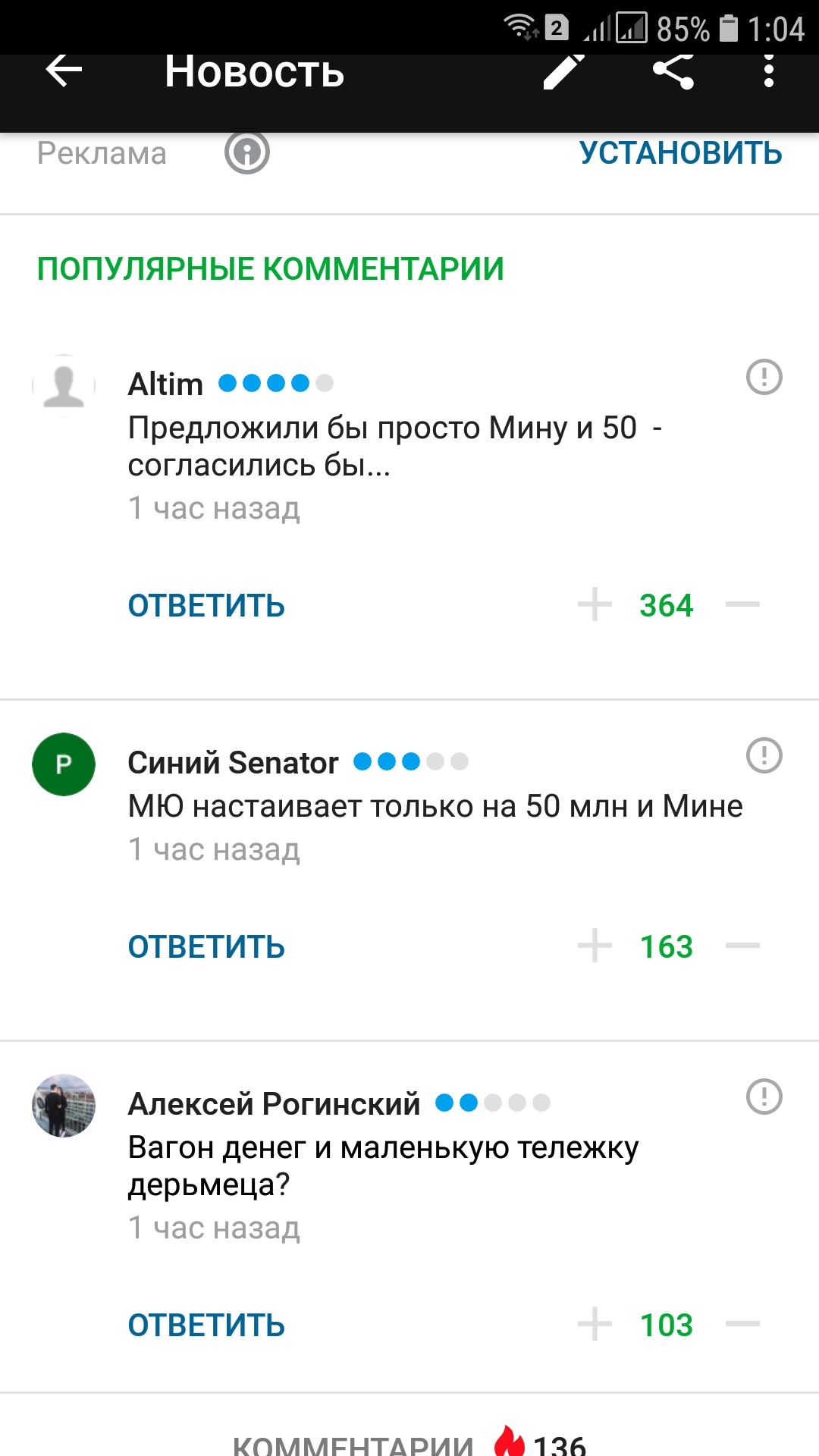Screen dimensions: 819x1456
Task: Reply to Алексей Рогинский's comment
Action: tap(206, 1326)
